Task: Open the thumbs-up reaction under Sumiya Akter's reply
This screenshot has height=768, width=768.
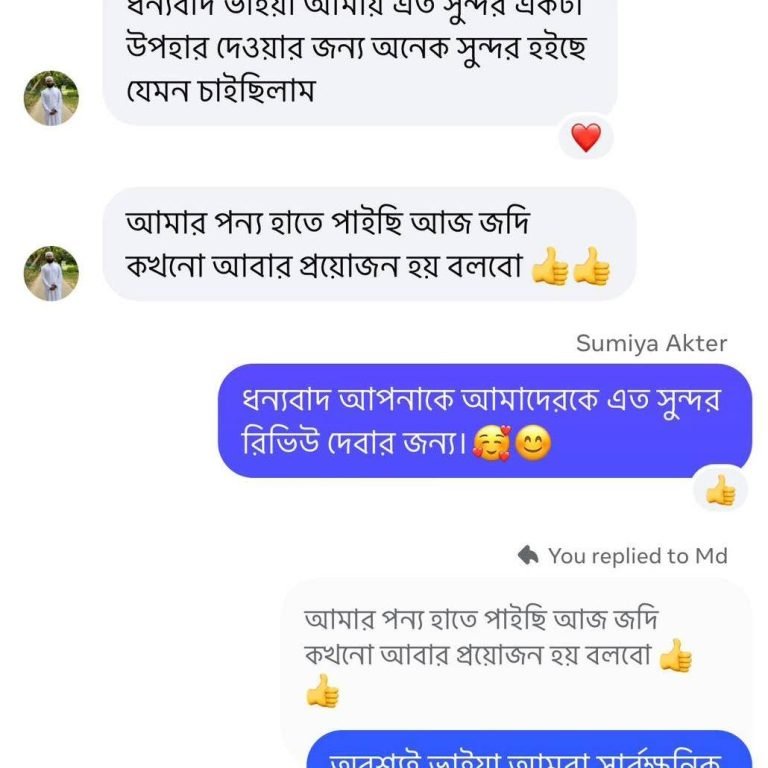Action: [x=720, y=490]
